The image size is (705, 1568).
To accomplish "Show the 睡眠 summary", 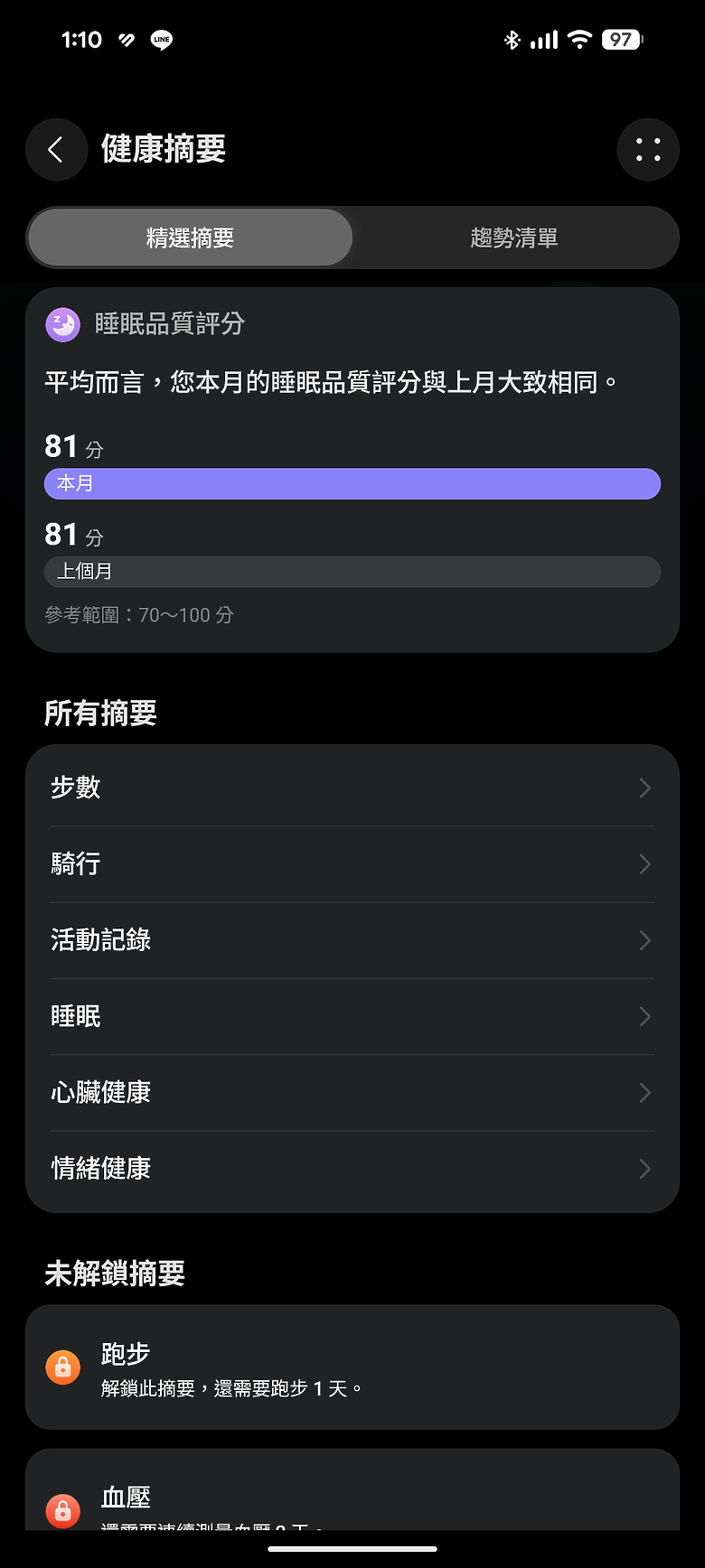I will point(352,1017).
